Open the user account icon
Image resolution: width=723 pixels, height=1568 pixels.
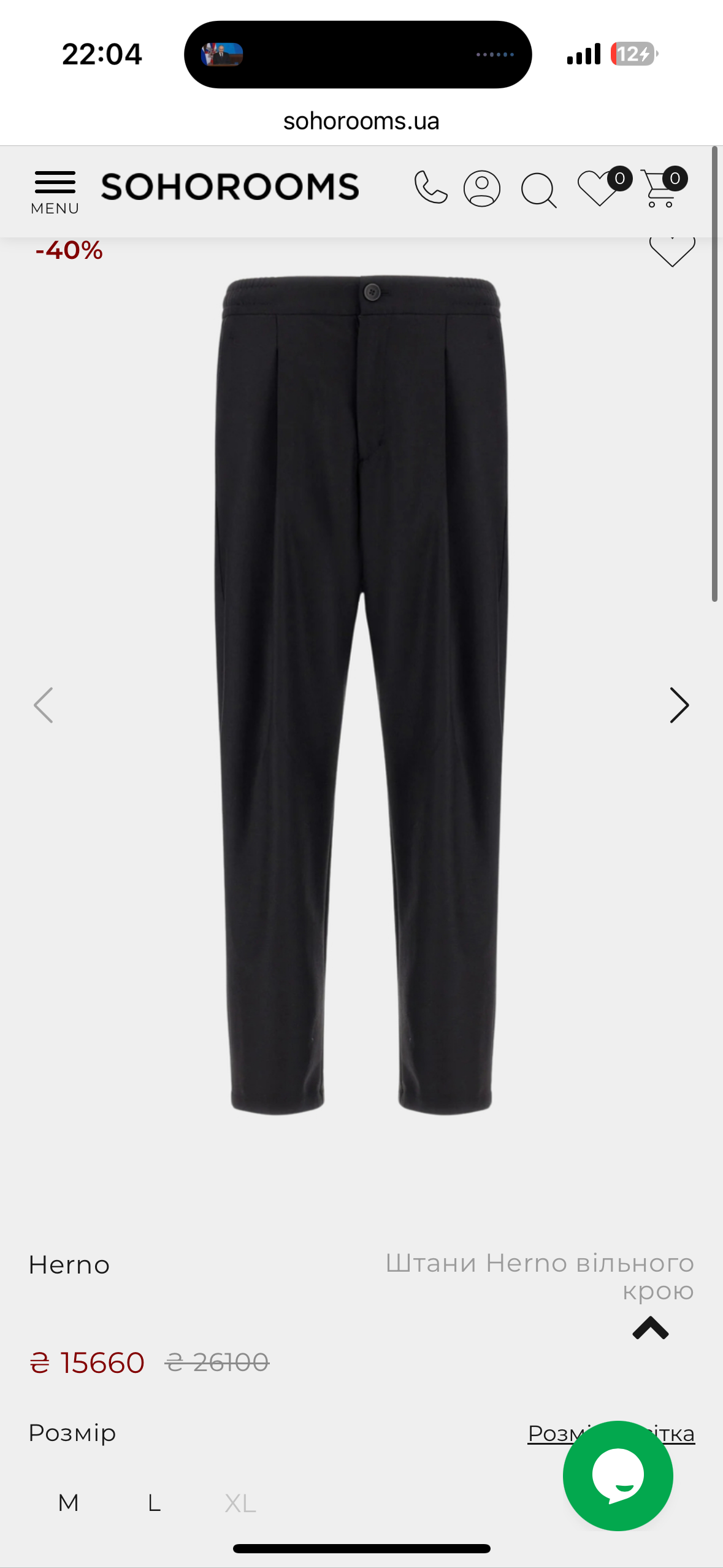[x=482, y=188]
